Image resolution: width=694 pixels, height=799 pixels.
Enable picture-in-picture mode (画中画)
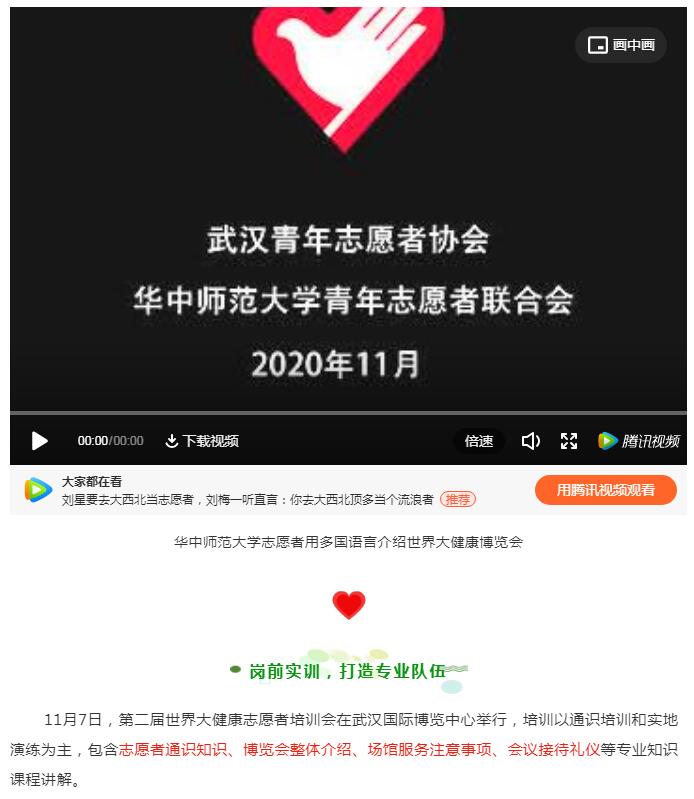[x=621, y=45]
